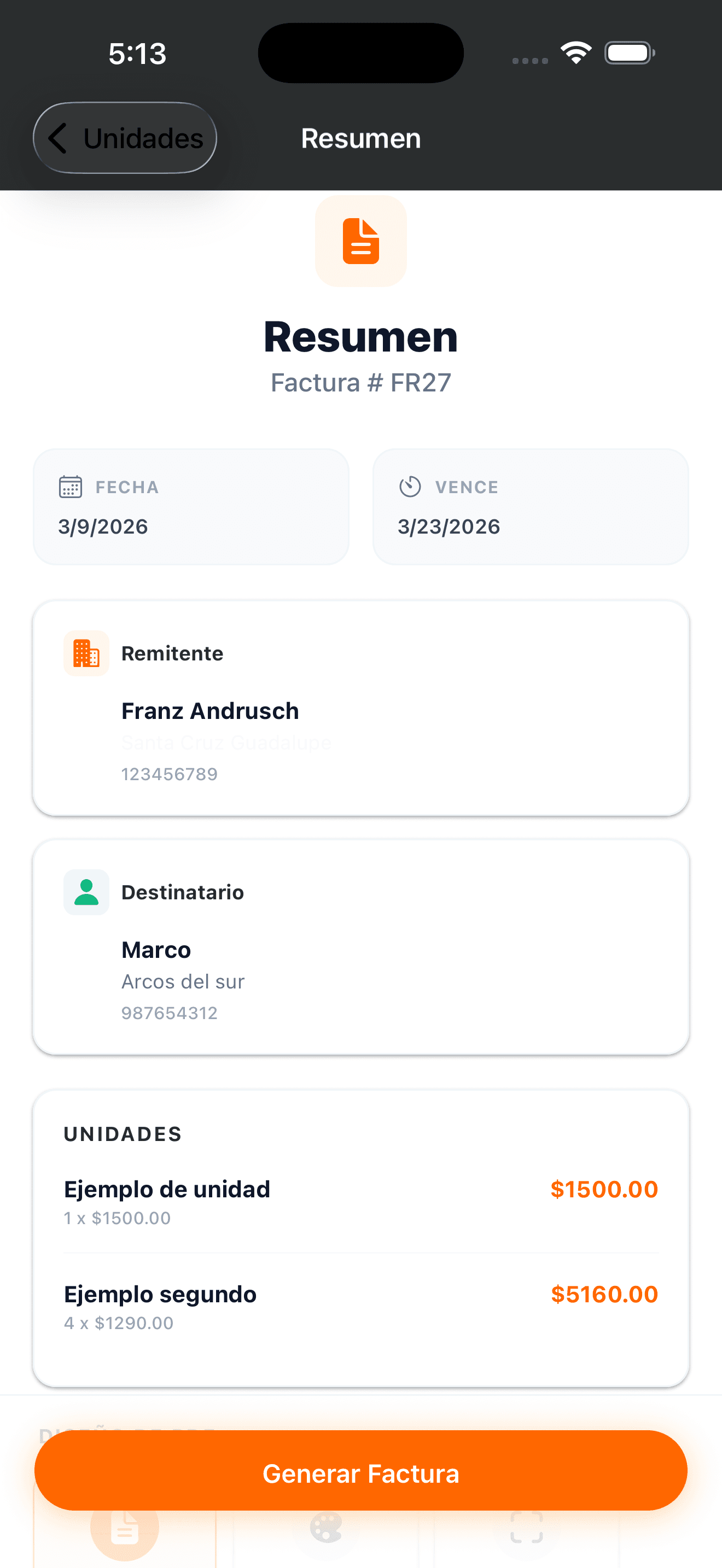The height and width of the screenshot is (1568, 722).
Task: Tap the orange invoice document icon above Resumen
Action: (x=360, y=241)
